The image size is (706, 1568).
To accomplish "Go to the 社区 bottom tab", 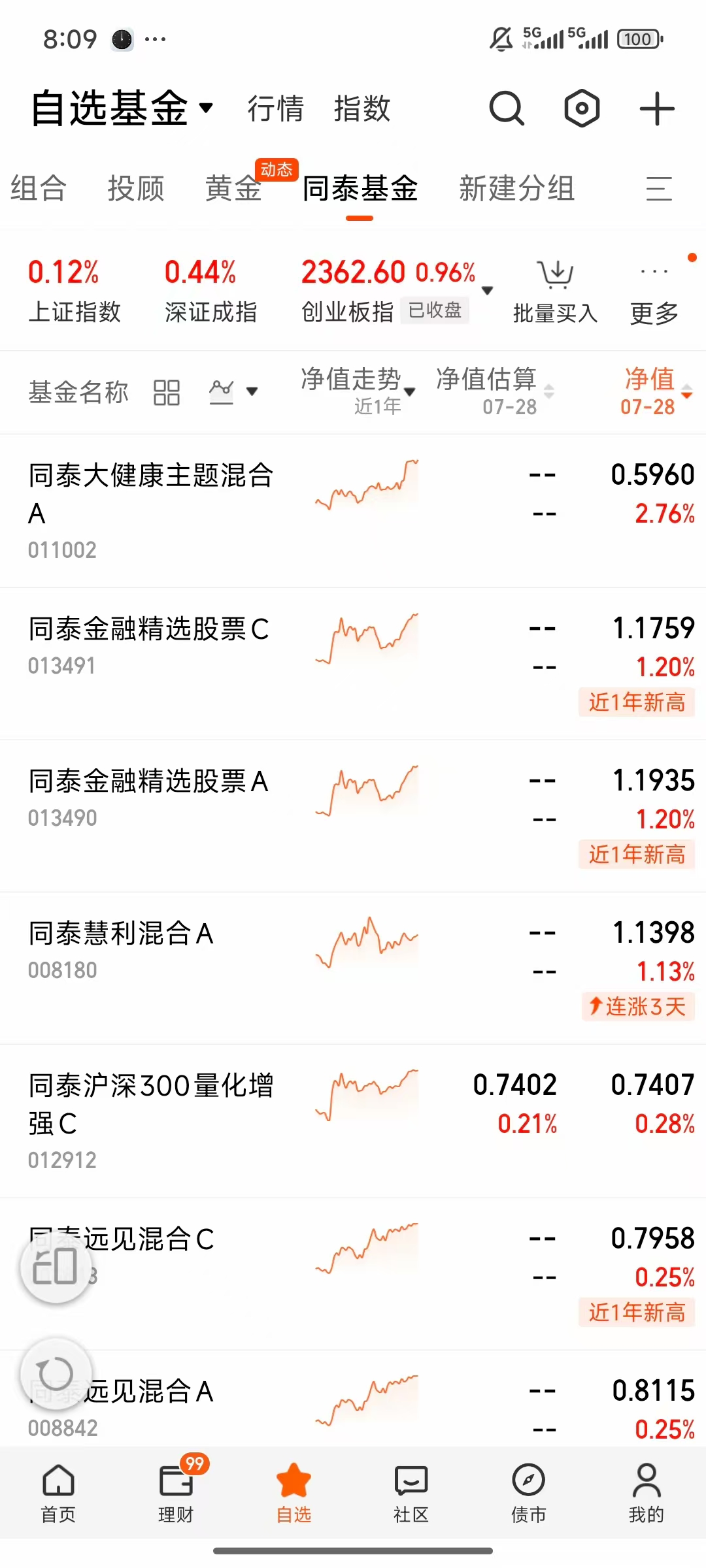I will [411, 1494].
